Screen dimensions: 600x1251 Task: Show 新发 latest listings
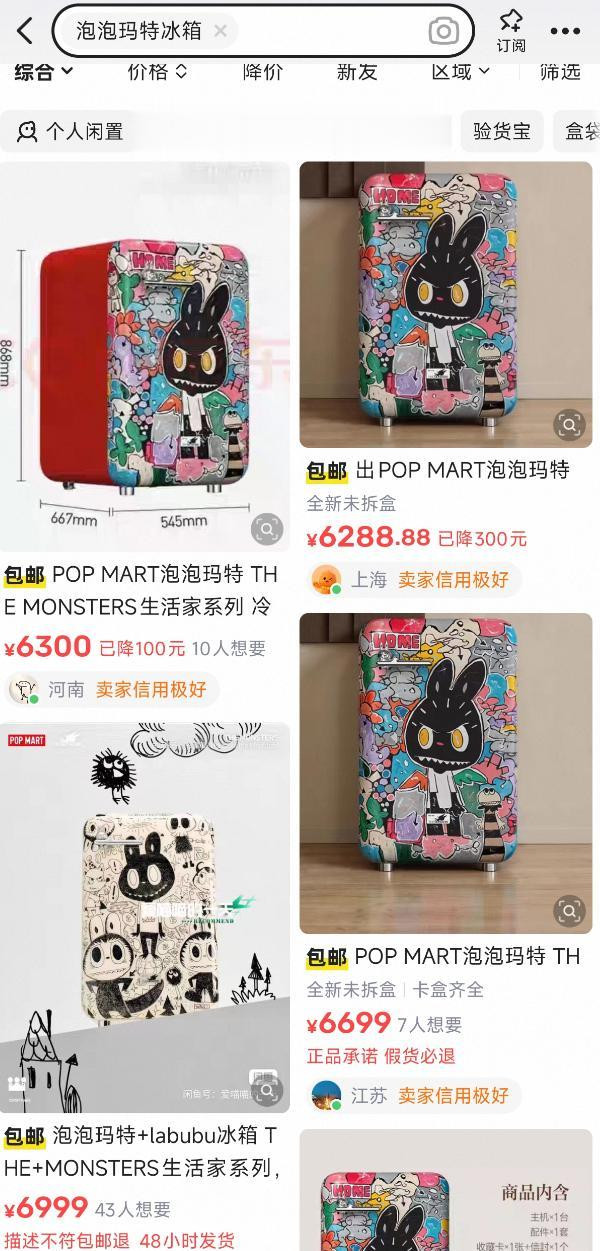(357, 71)
